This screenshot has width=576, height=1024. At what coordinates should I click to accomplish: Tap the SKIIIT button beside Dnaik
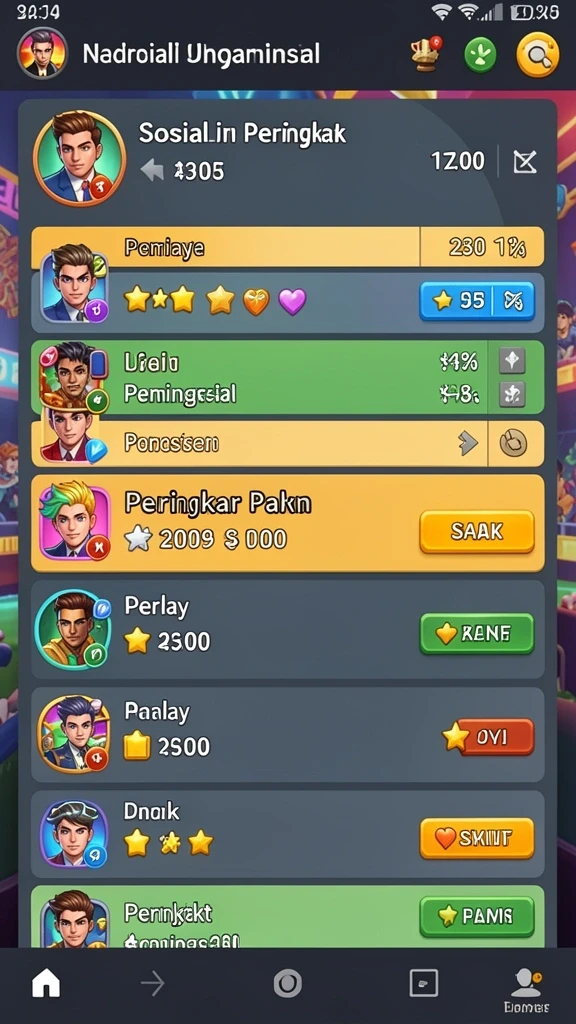[477, 839]
